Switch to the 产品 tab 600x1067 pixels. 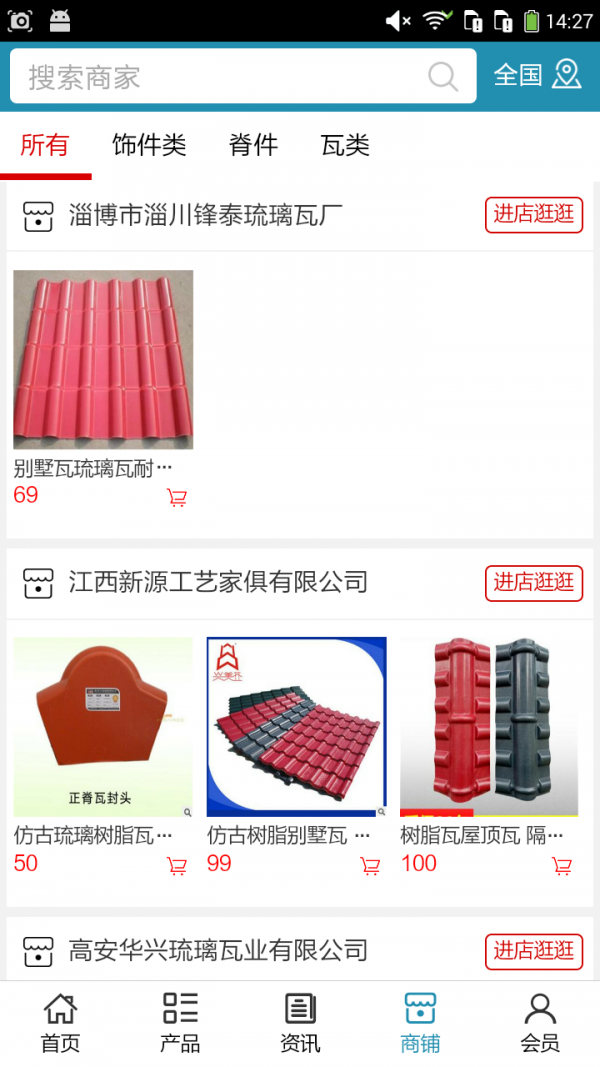pyautogui.click(x=180, y=1023)
